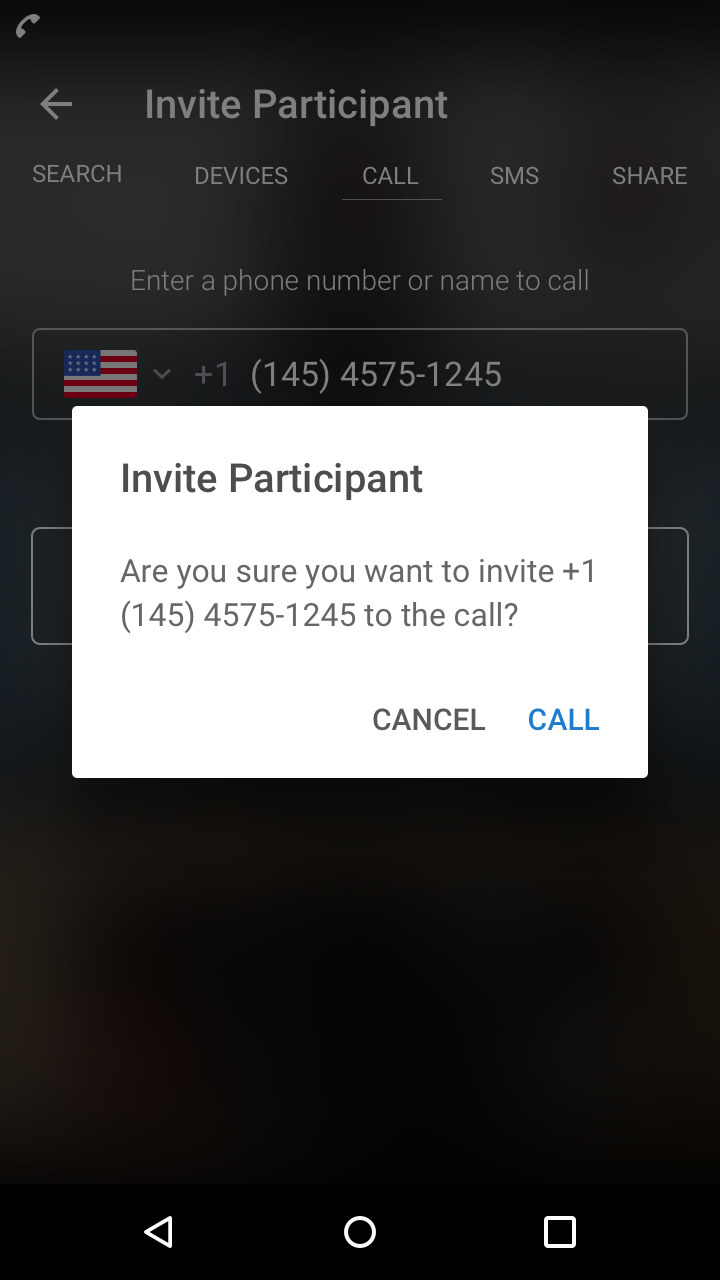This screenshot has width=720, height=1280.
Task: Switch to the SEARCH tab
Action: click(77, 174)
